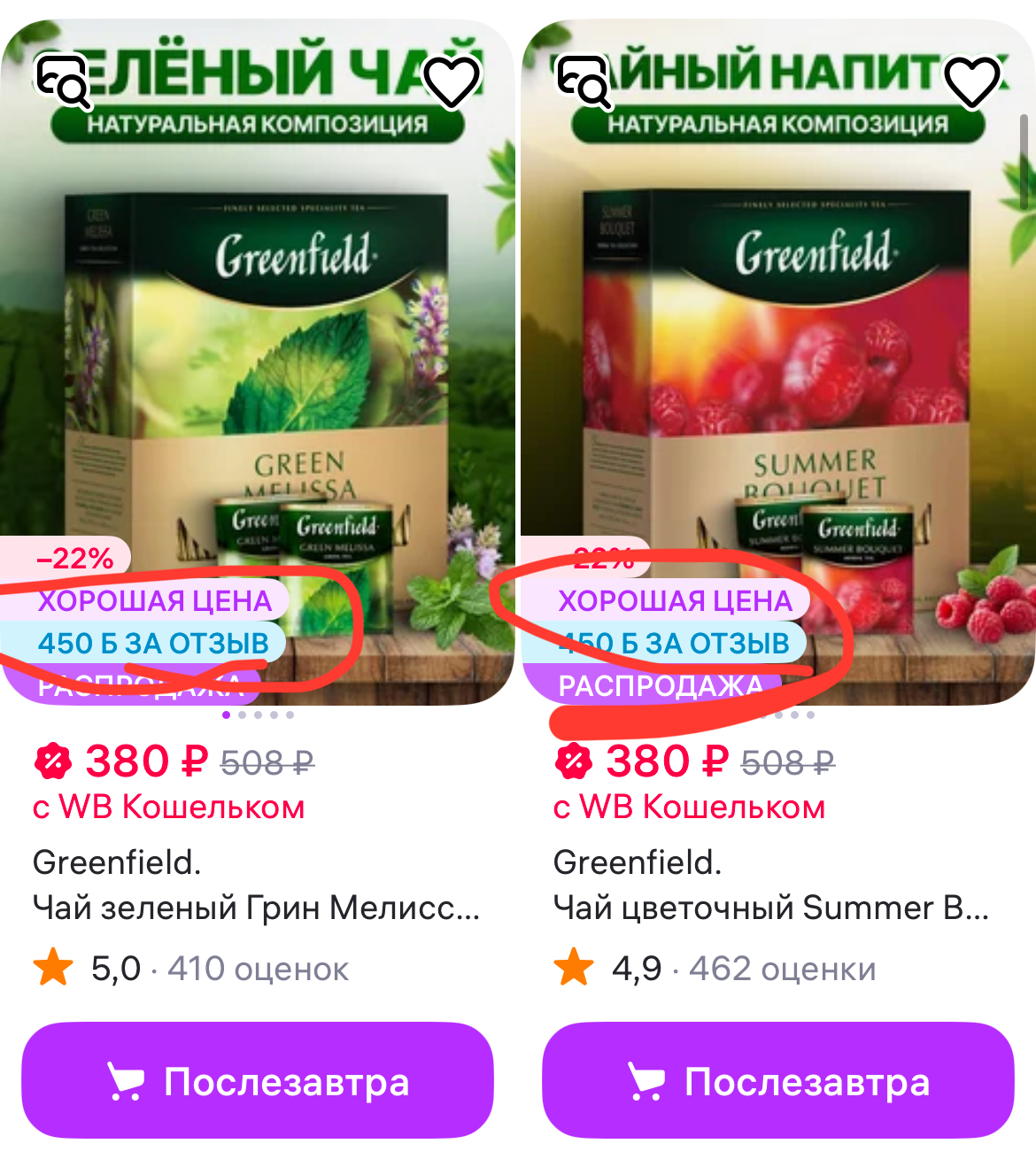Find similar items for Green Melissa tea
This screenshot has width=1036, height=1159.
pyautogui.click(x=62, y=81)
